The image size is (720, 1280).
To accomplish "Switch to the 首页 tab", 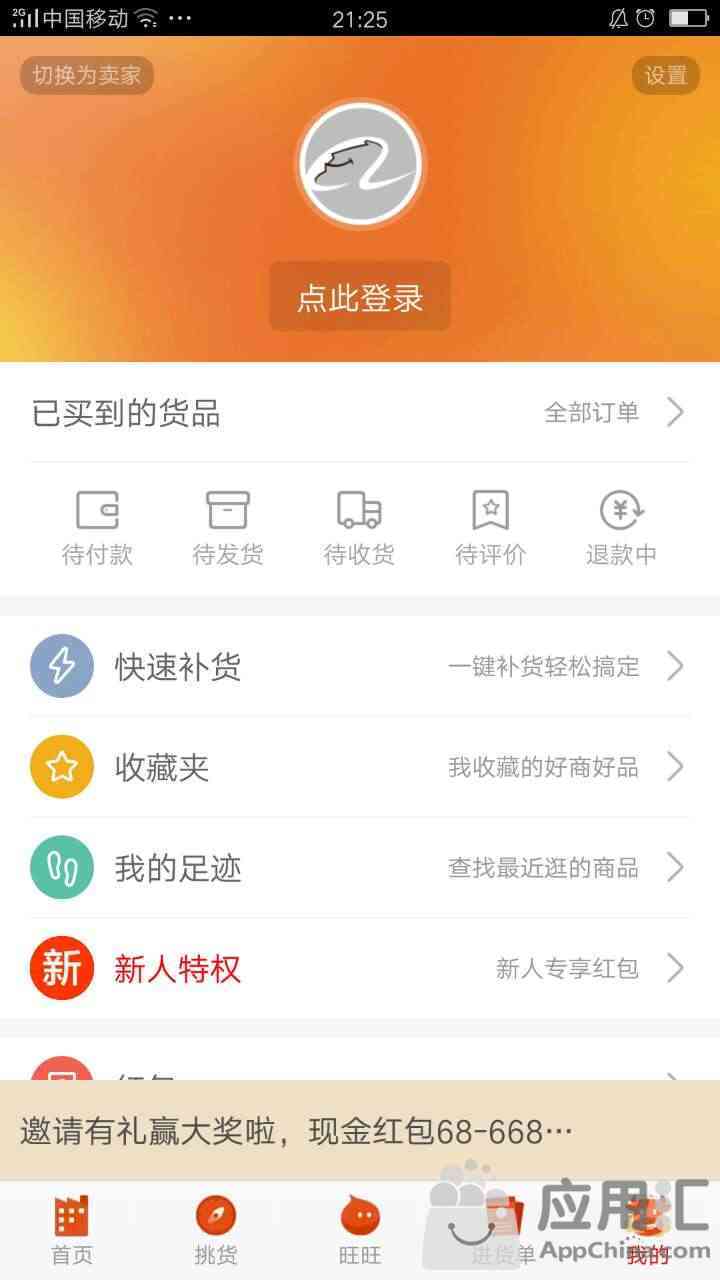I will (72, 1232).
